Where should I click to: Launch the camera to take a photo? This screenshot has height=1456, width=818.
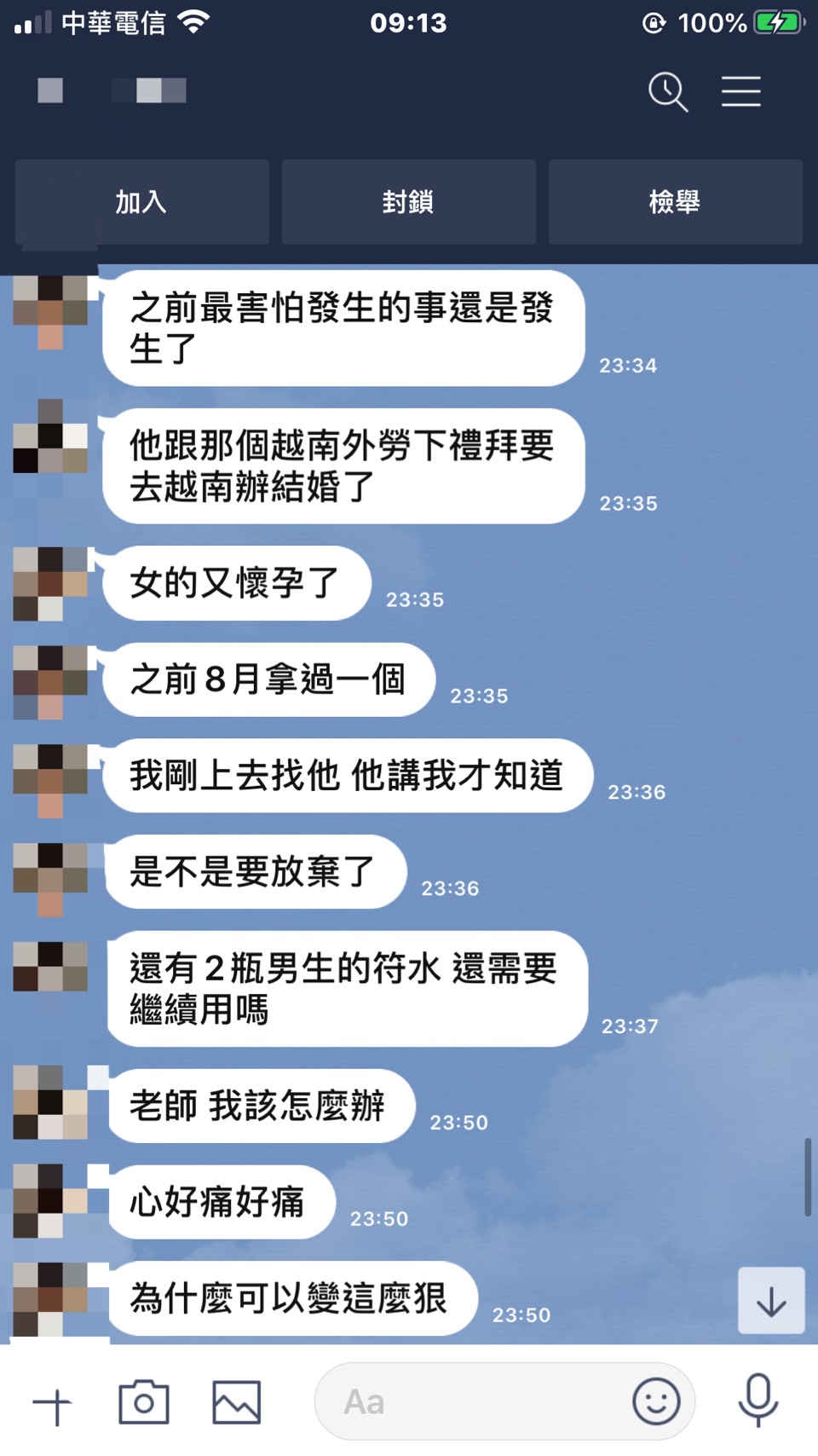click(x=144, y=1402)
